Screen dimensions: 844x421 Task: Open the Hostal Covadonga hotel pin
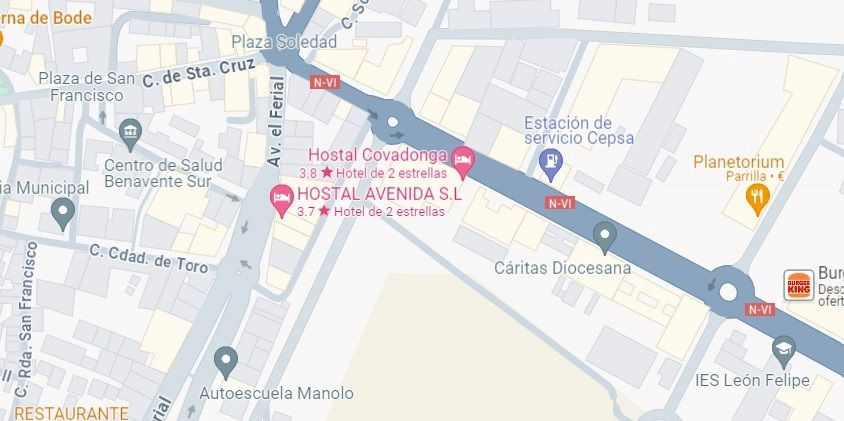click(x=462, y=158)
